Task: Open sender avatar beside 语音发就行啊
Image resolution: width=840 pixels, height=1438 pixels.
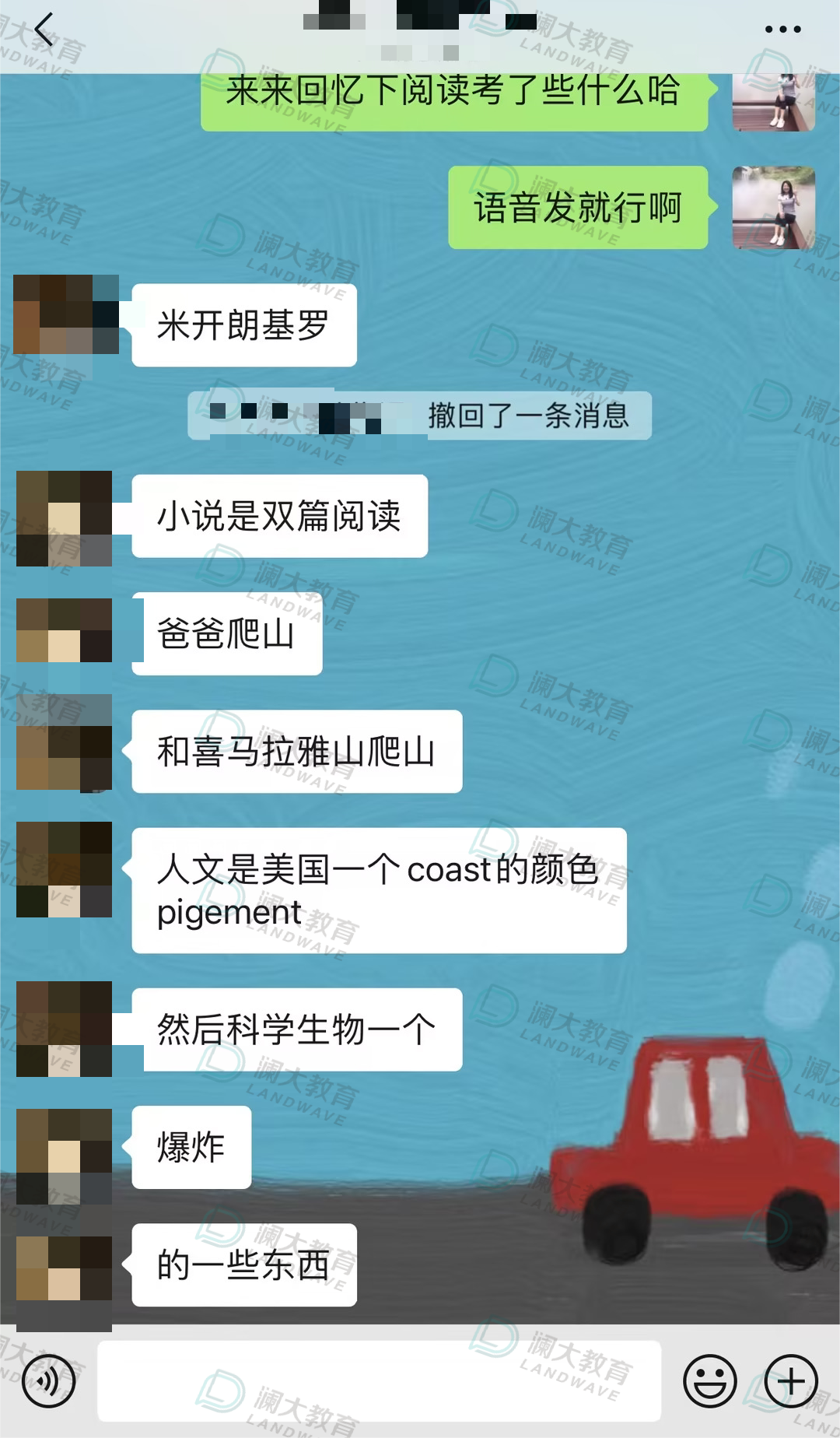Action: [773, 208]
